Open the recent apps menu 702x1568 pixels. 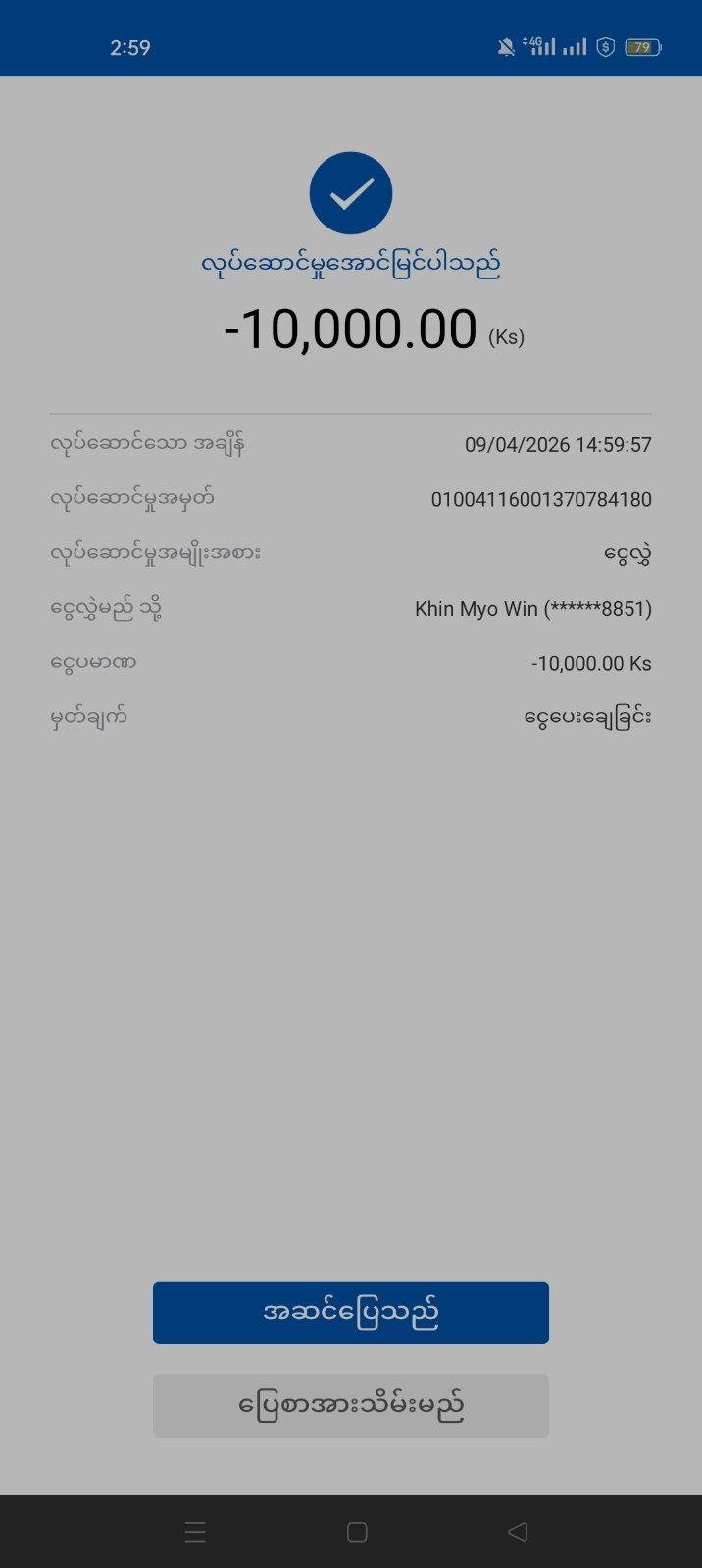pos(195,1532)
